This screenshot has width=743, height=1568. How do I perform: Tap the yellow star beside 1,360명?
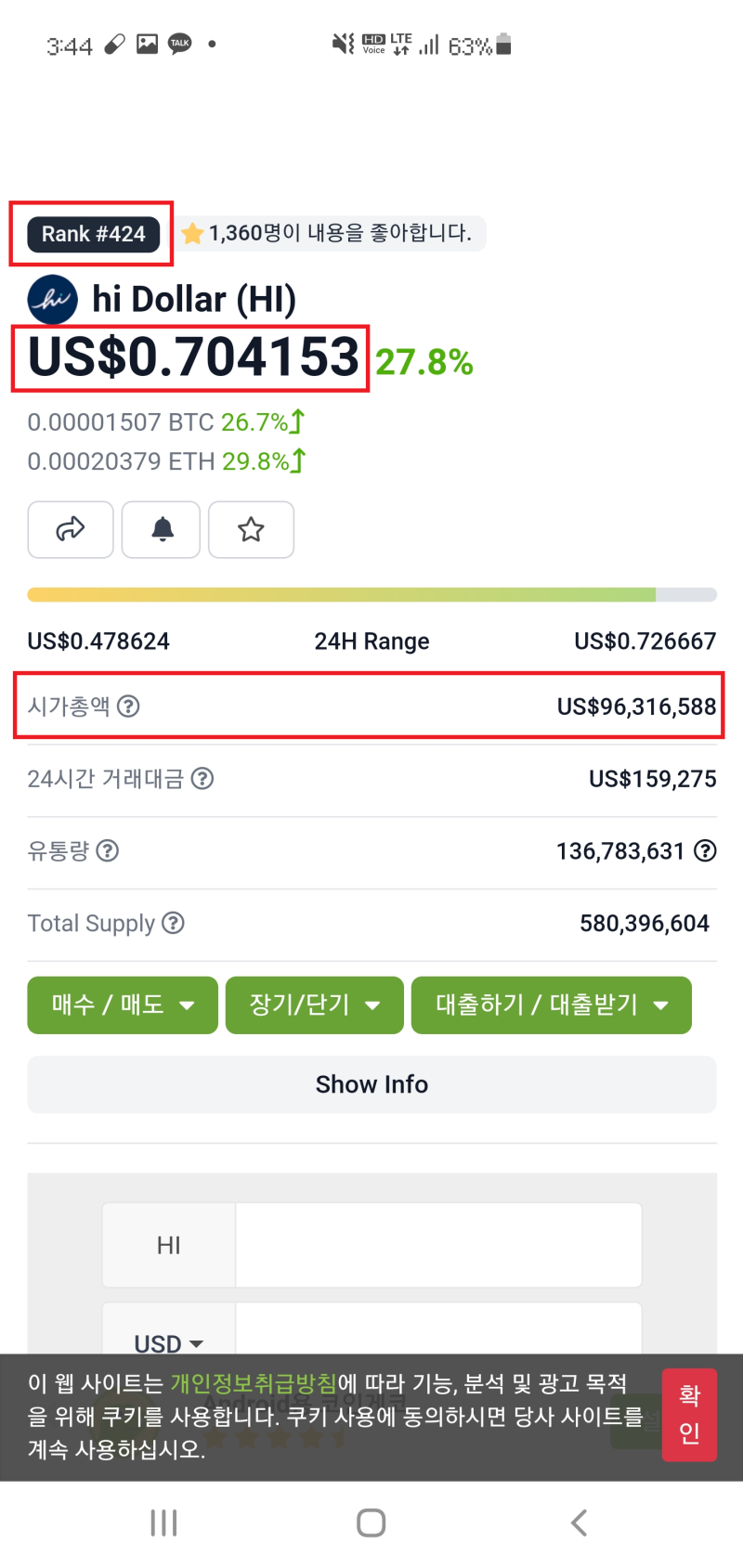pyautogui.click(x=192, y=233)
